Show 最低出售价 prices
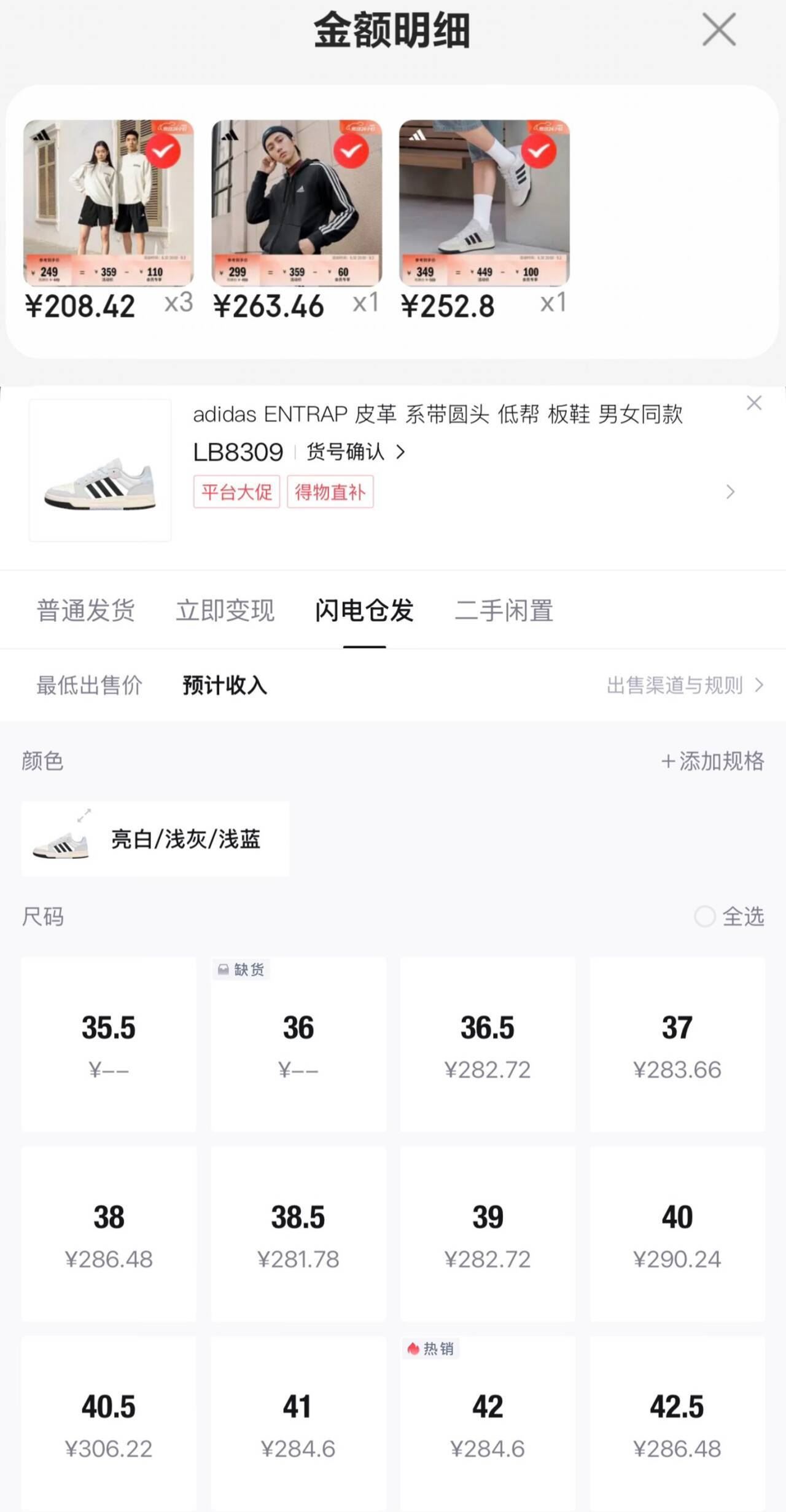This screenshot has width=786, height=1512. coord(90,685)
